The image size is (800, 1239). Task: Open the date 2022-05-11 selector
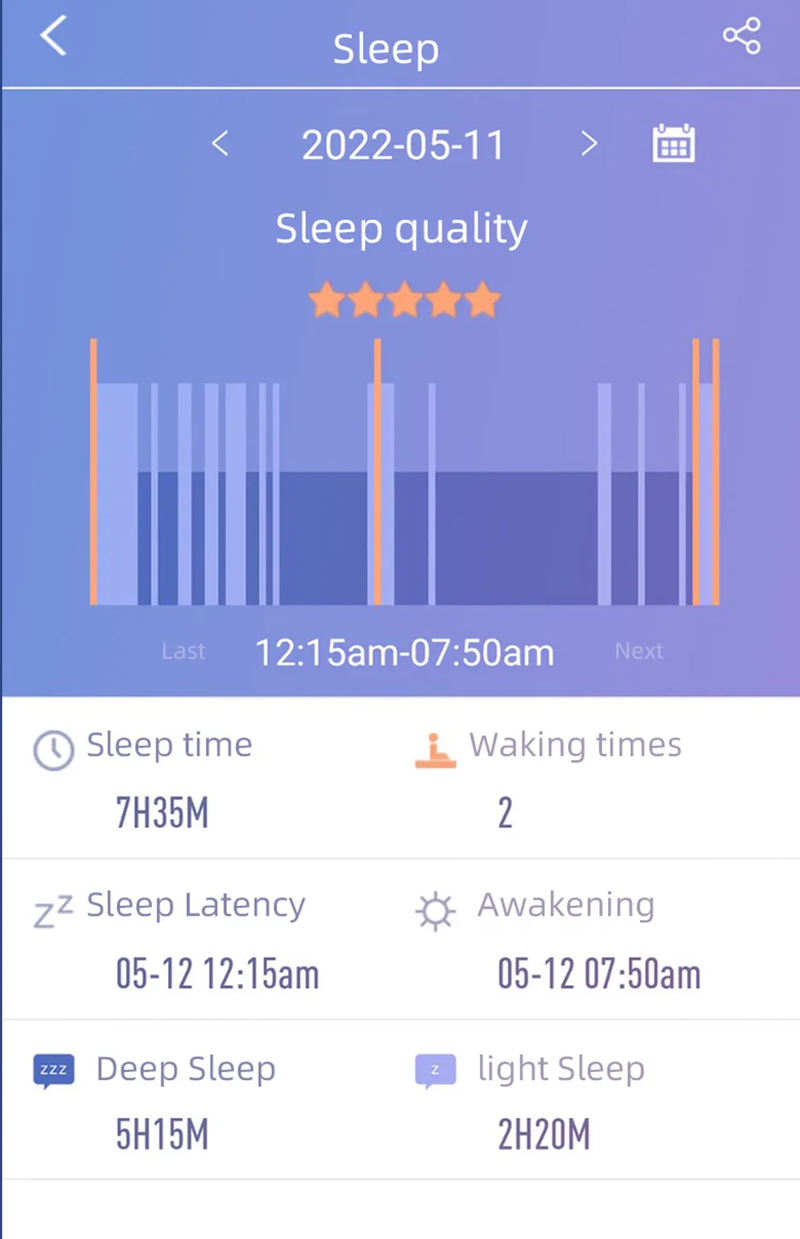point(403,144)
